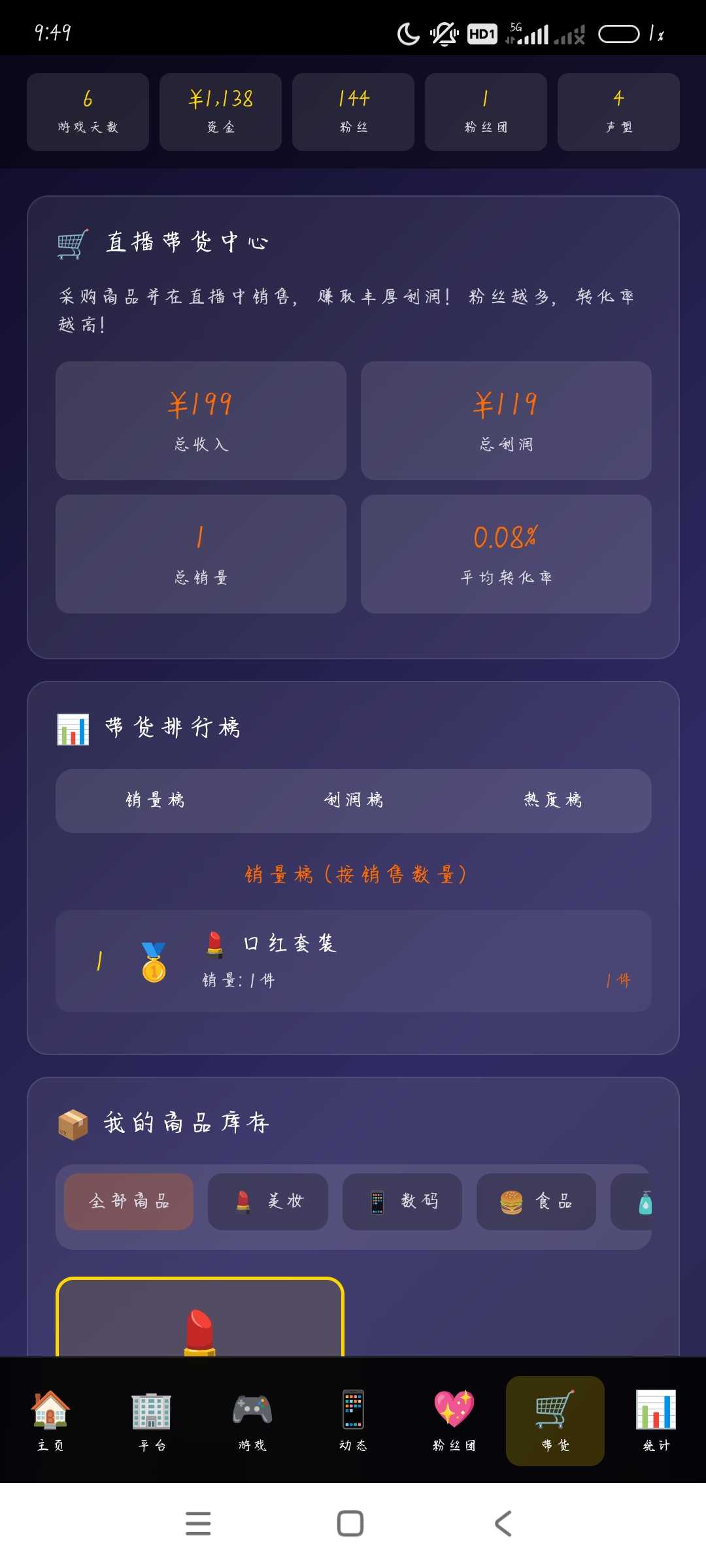706x1568 pixels.
Task: Filter inventory by 食品 food
Action: click(x=536, y=1201)
